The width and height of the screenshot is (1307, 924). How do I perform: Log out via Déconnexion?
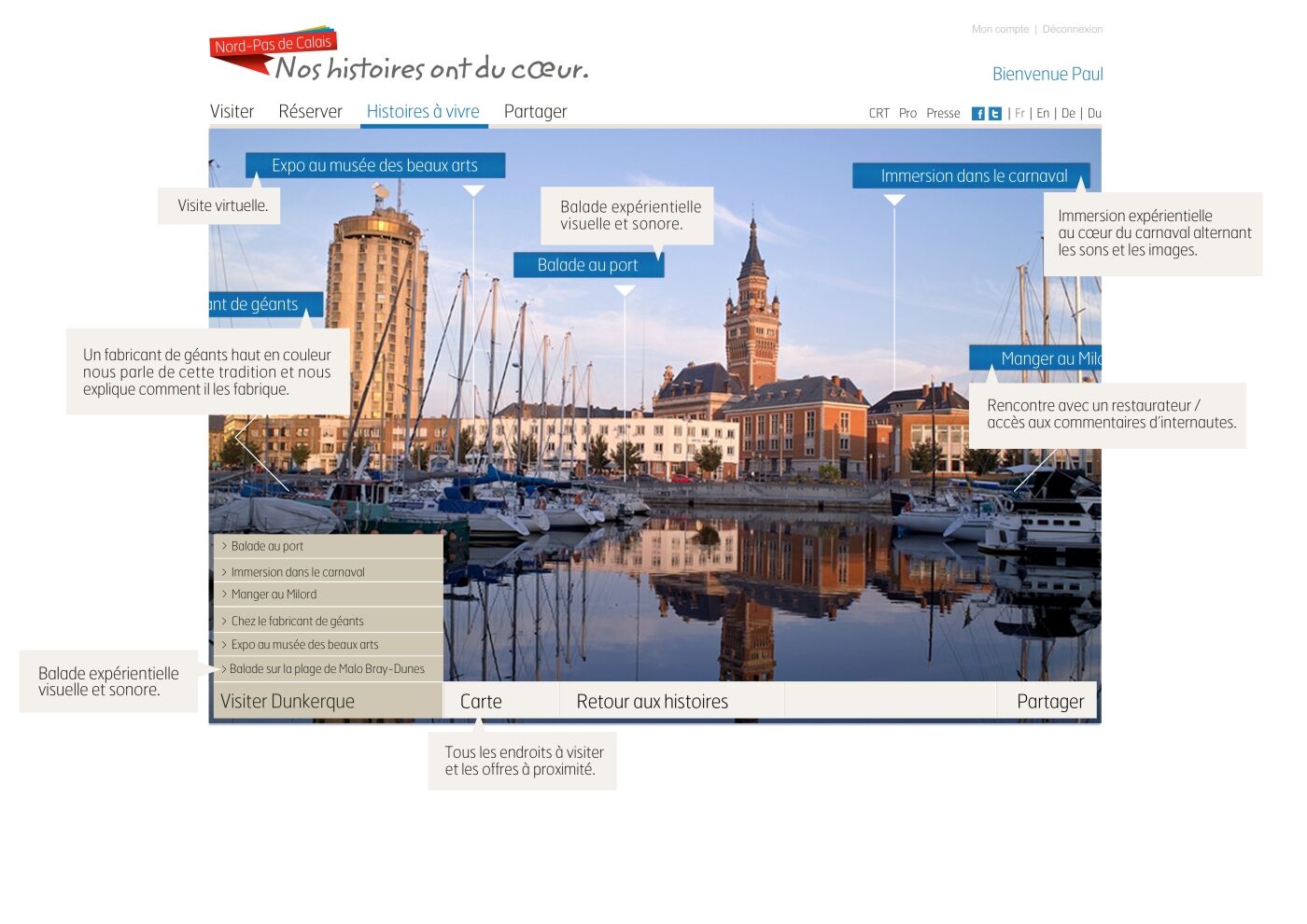pyautogui.click(x=1072, y=30)
